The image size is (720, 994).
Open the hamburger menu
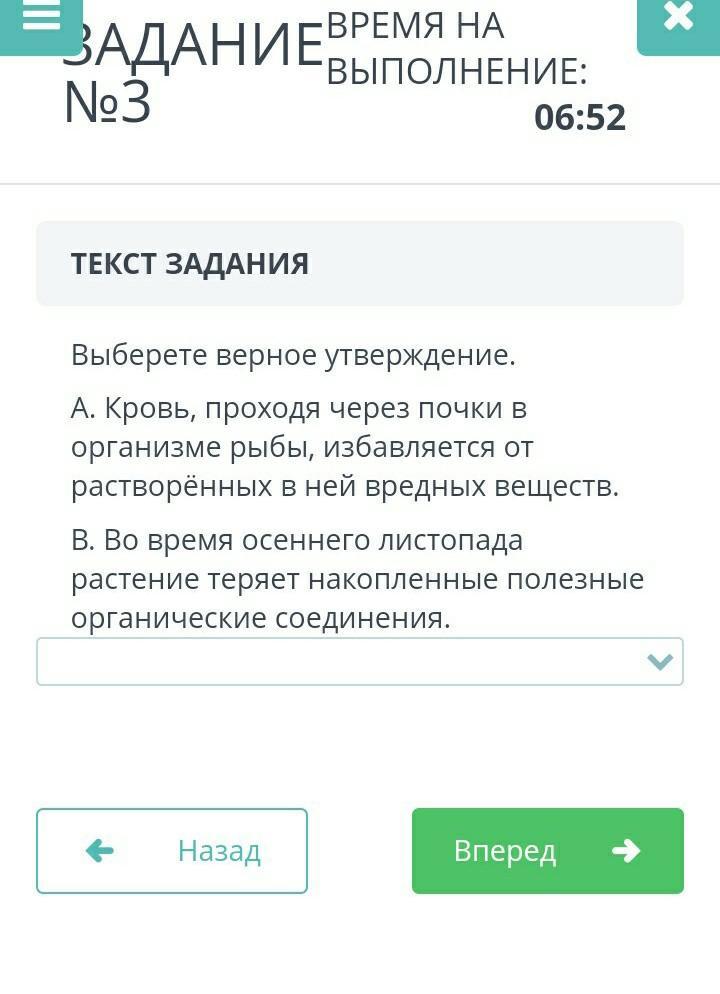point(41,20)
